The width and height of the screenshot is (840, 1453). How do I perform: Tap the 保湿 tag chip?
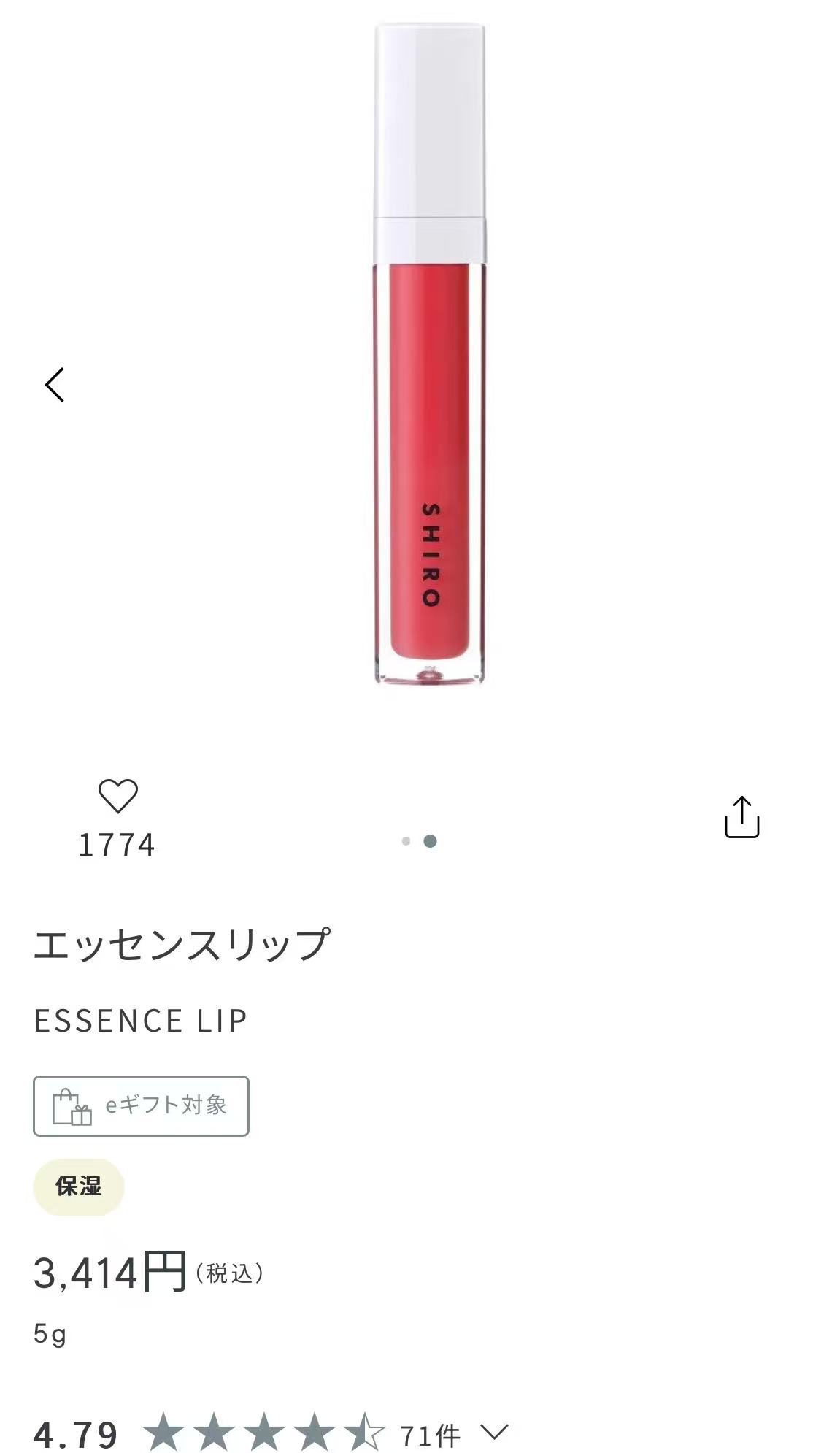click(x=79, y=1186)
